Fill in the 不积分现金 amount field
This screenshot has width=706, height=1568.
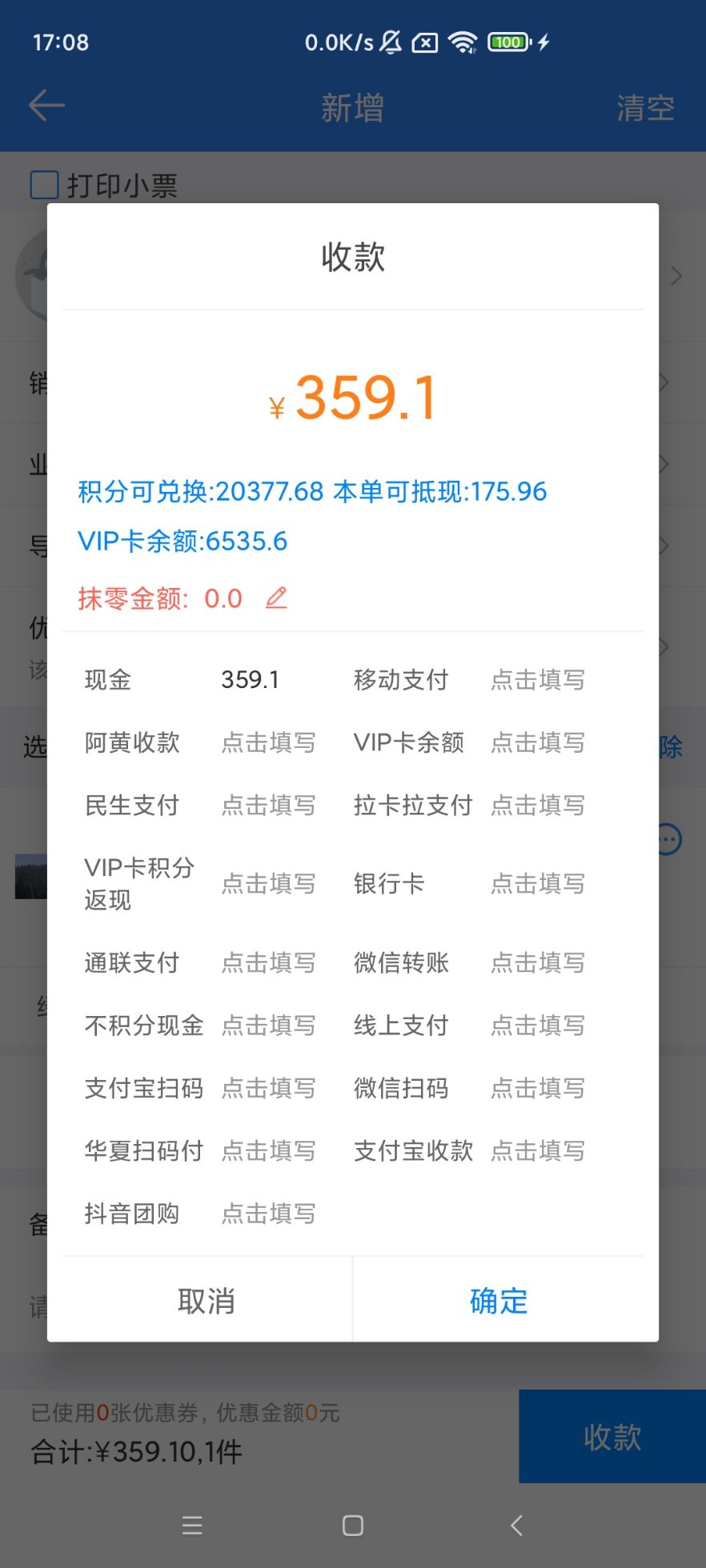(268, 1025)
